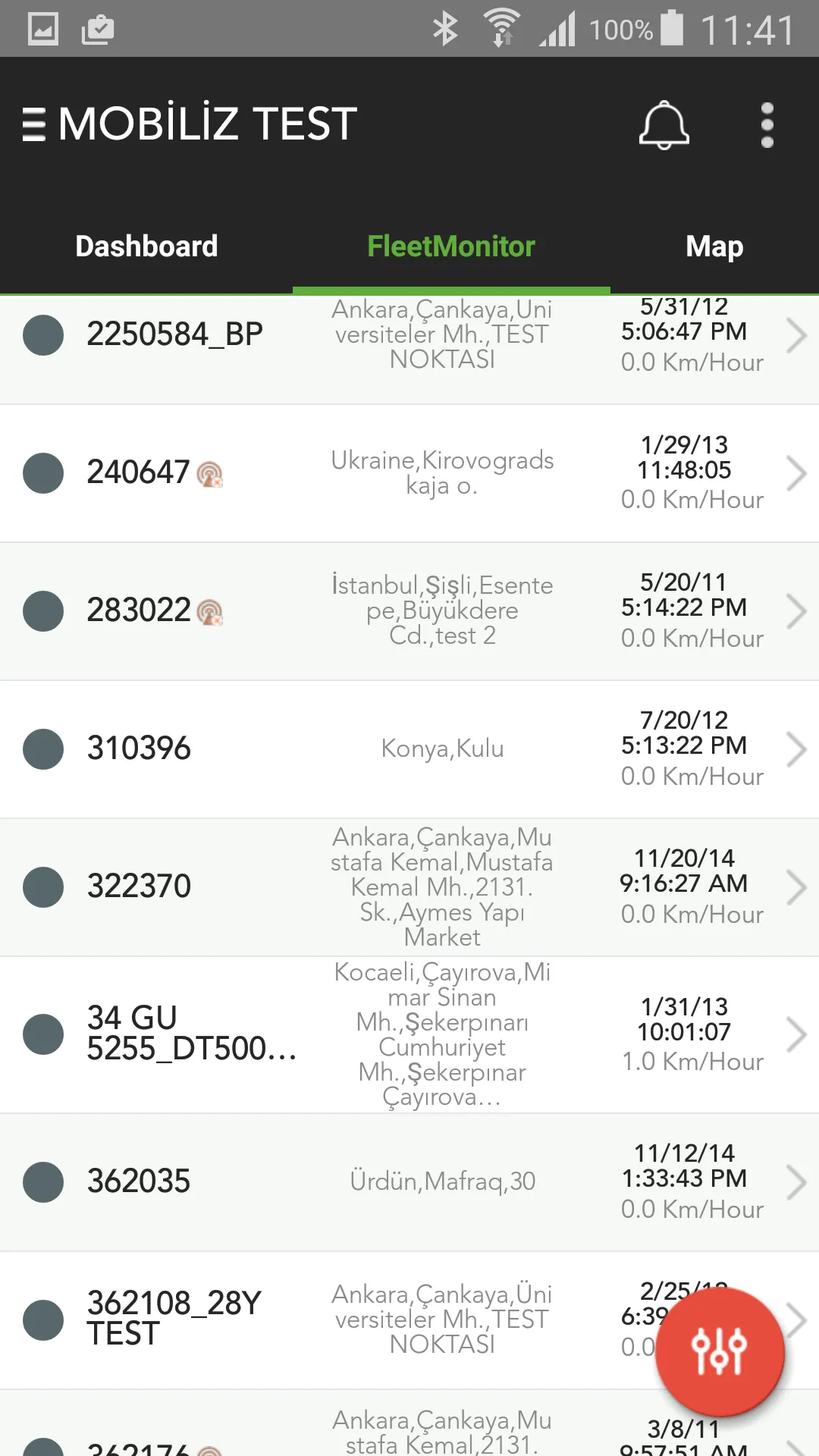Open vehicle 310396 in Konya
This screenshot has width=819, height=1456.
tap(409, 749)
